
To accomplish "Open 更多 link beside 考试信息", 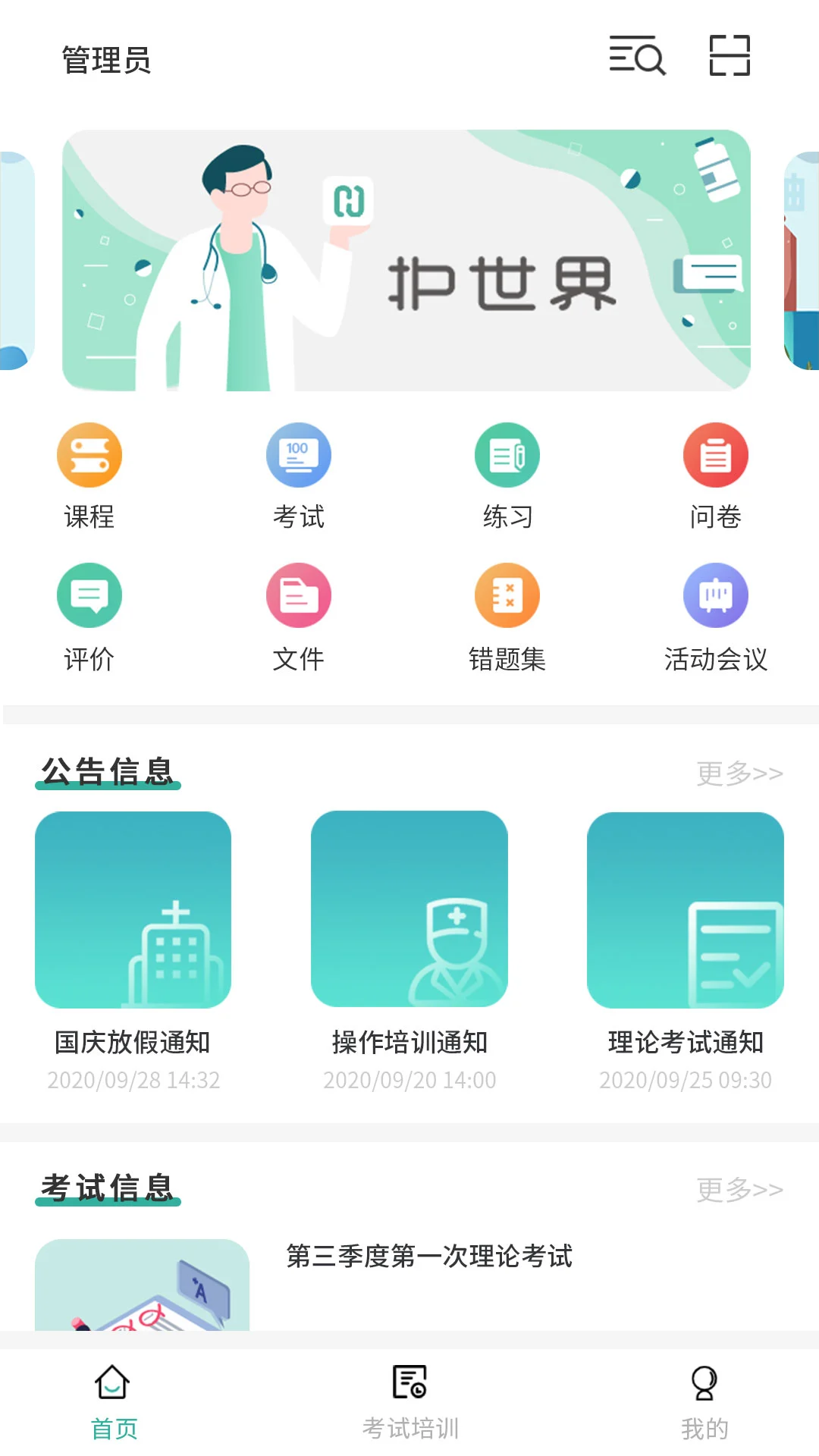I will click(x=739, y=1189).
